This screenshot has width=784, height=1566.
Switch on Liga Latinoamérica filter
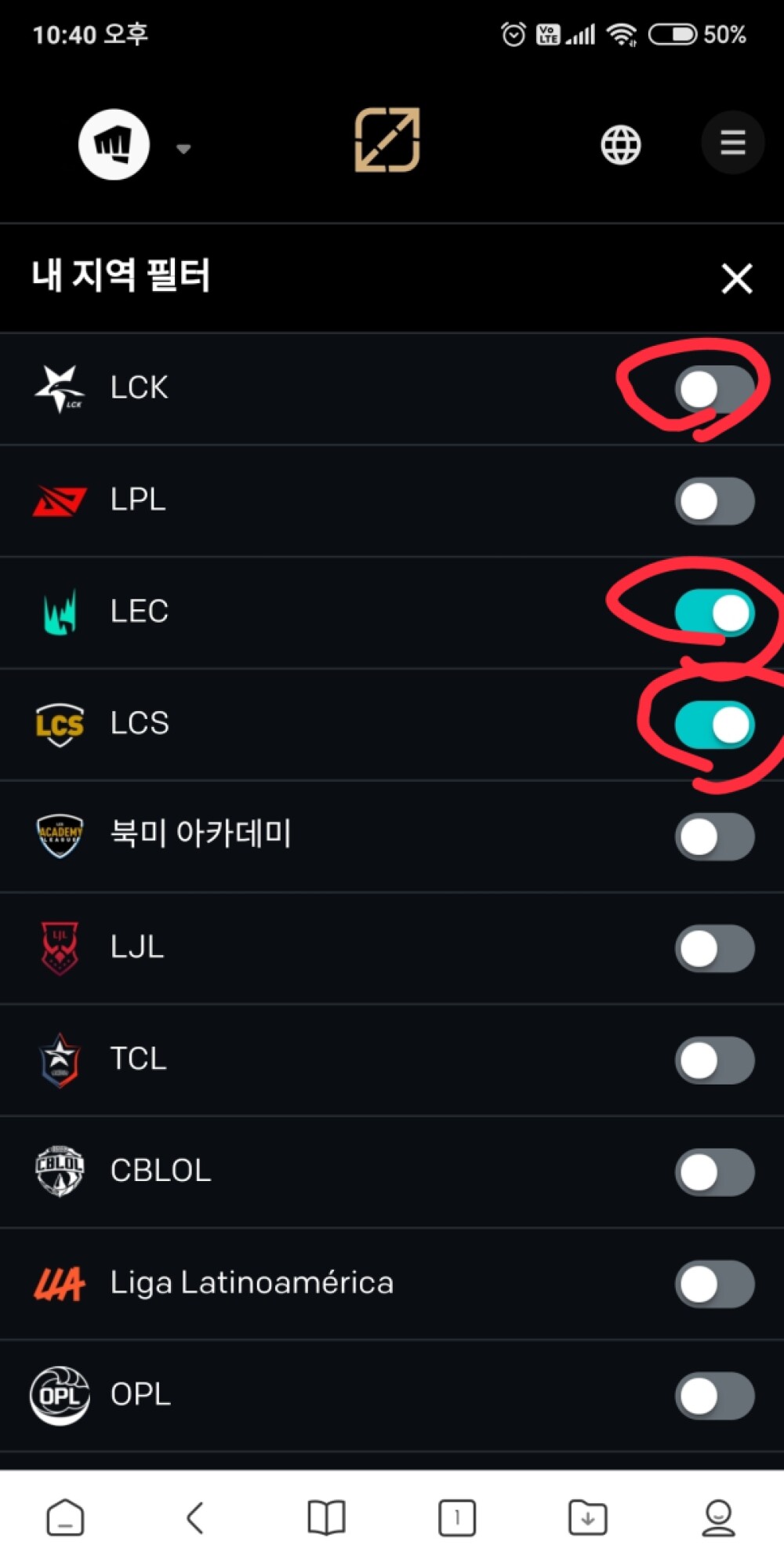(x=713, y=1284)
